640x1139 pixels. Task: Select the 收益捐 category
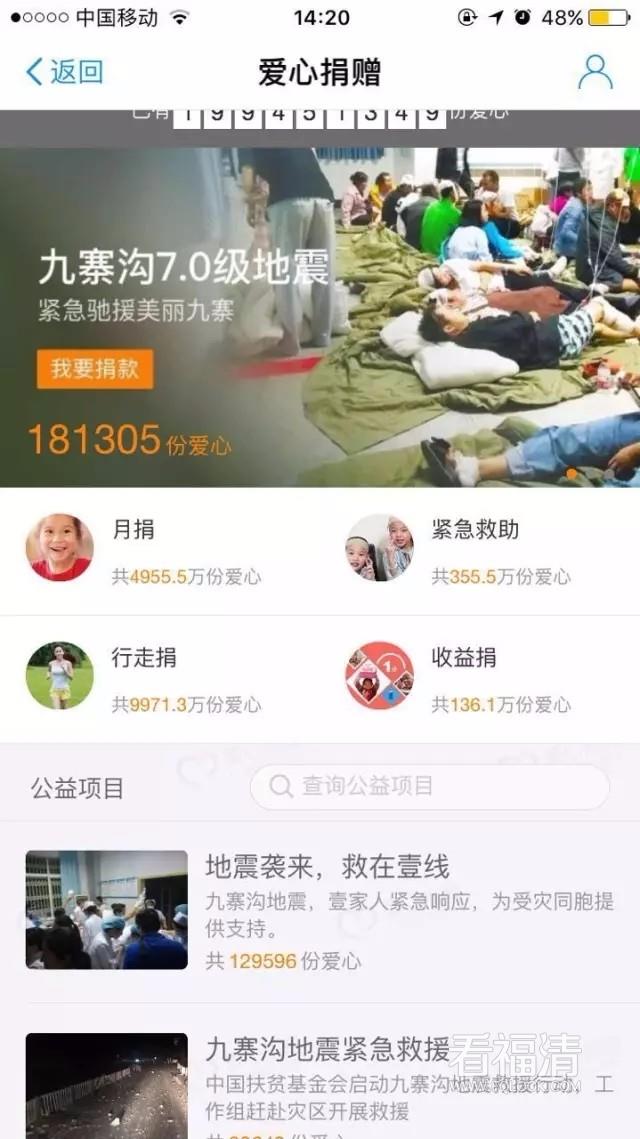pos(480,677)
